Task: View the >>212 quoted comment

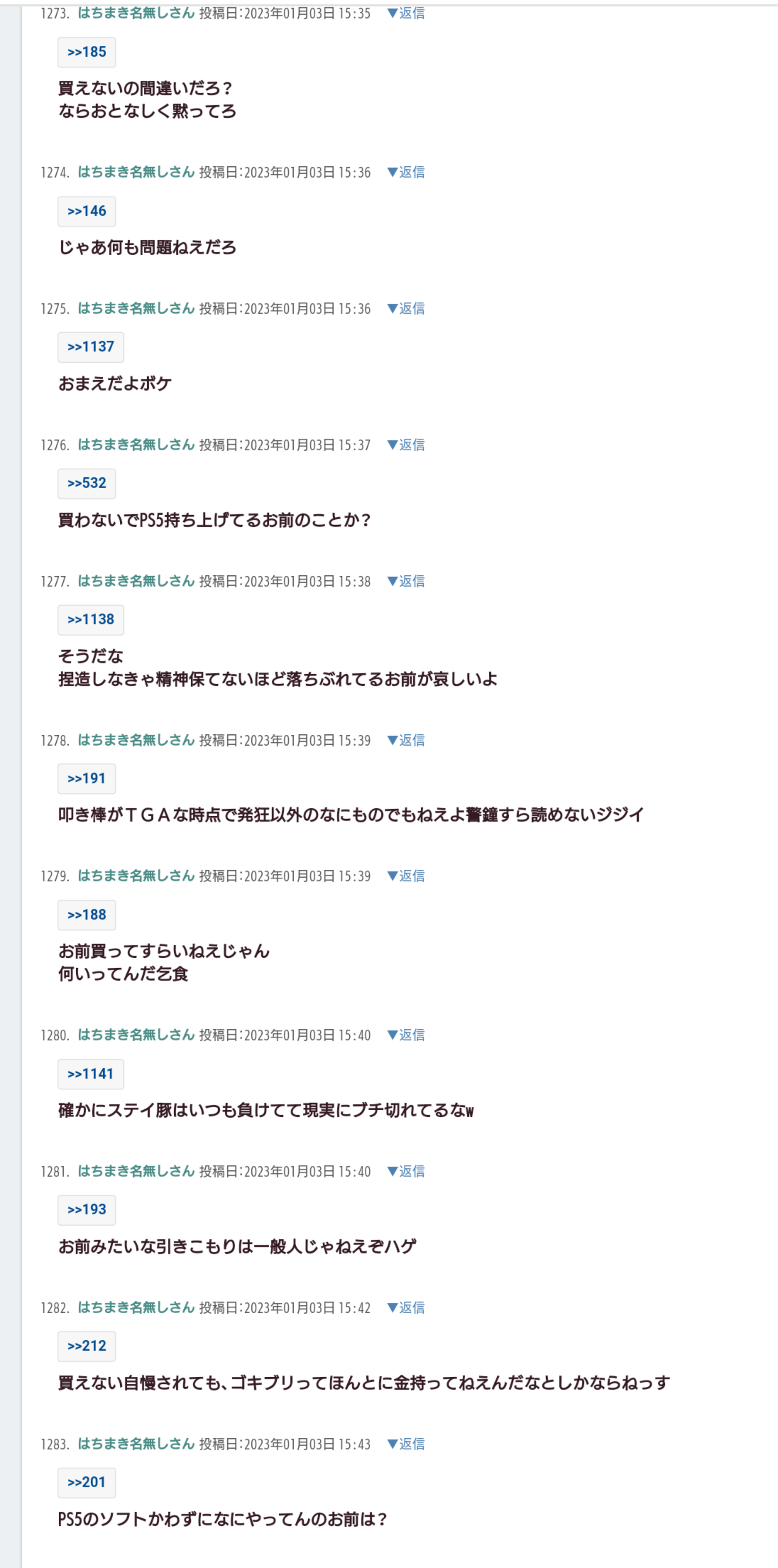Action: (x=87, y=1346)
